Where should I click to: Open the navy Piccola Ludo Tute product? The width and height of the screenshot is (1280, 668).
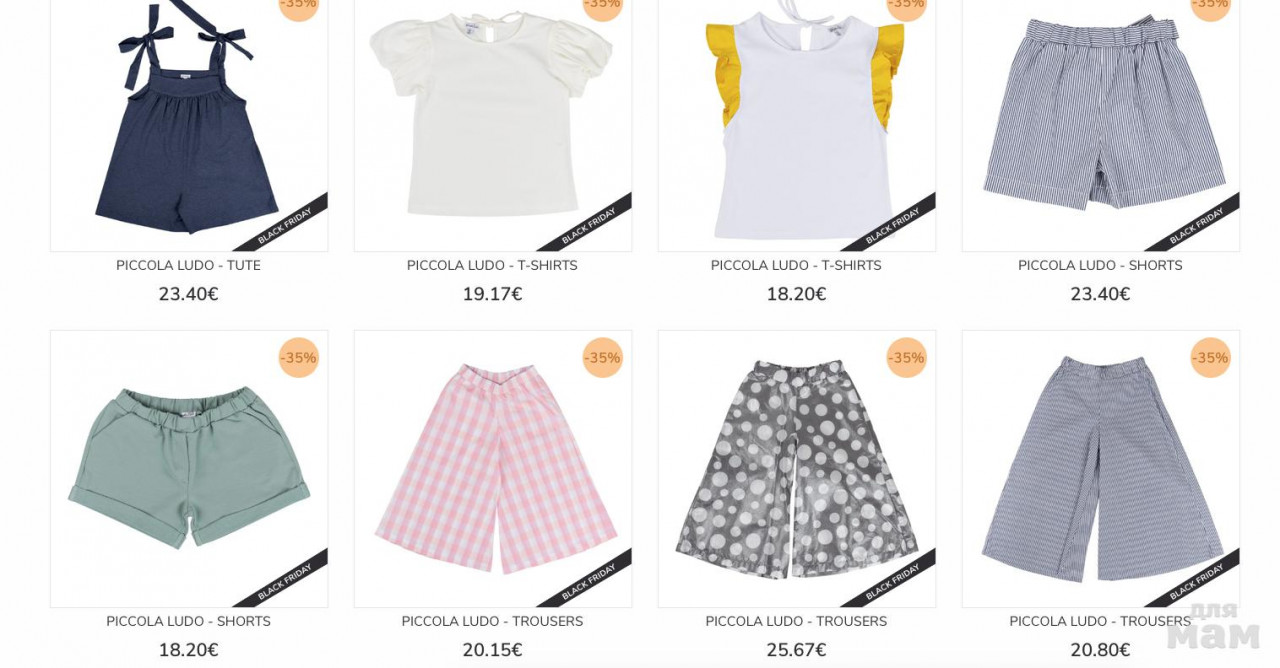click(x=188, y=125)
